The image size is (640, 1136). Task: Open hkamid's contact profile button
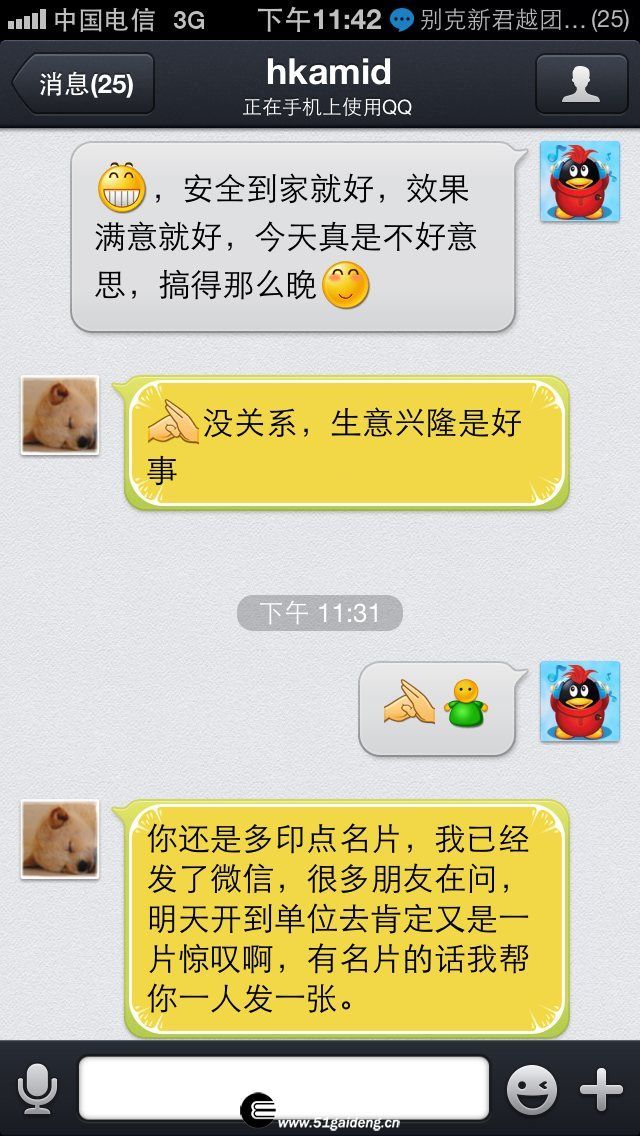coord(581,84)
